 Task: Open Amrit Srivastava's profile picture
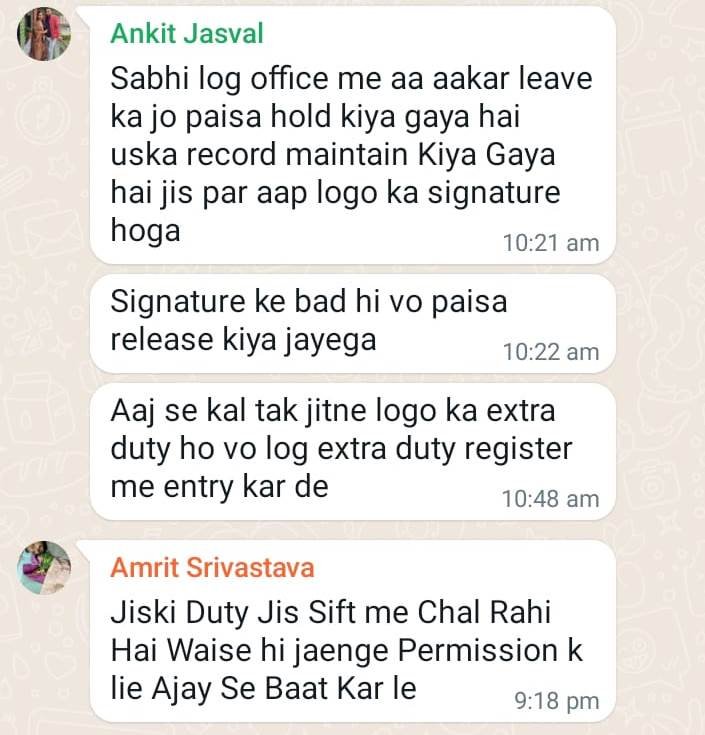(45, 567)
